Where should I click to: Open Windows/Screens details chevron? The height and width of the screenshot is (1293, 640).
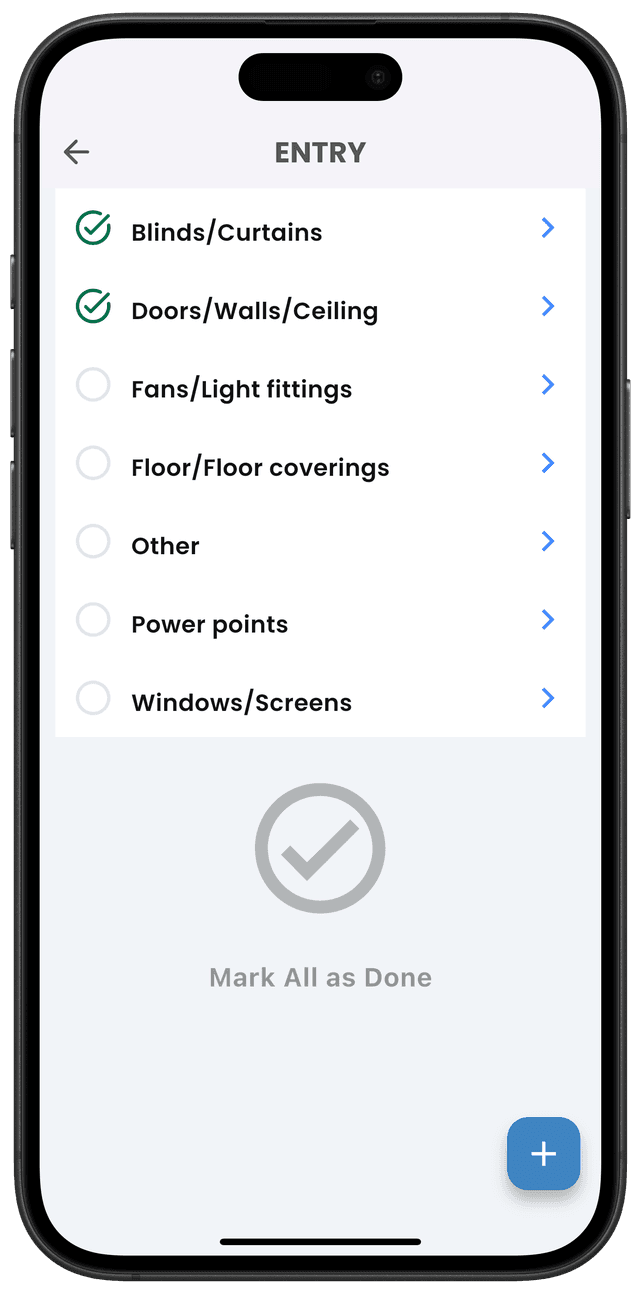click(x=547, y=698)
